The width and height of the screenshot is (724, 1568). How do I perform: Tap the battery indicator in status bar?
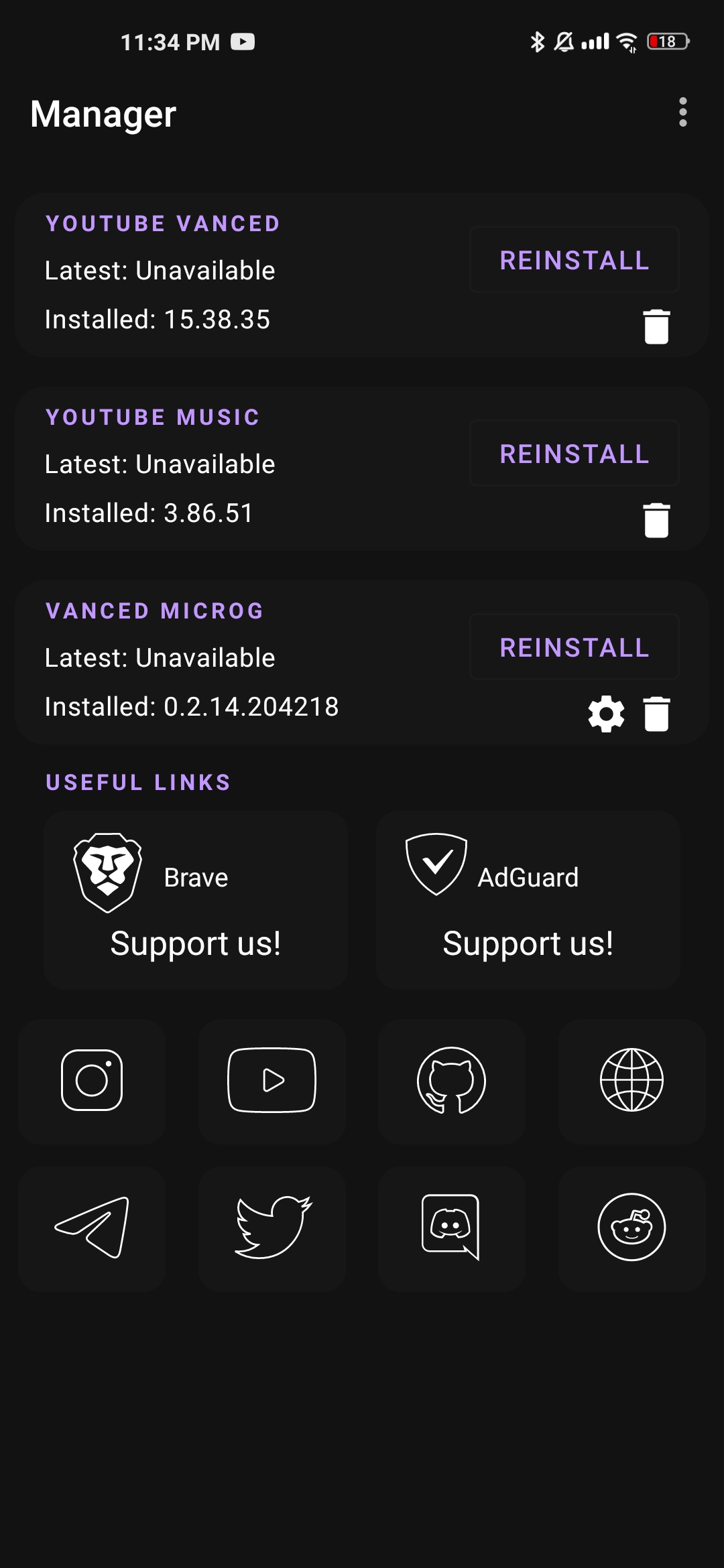[x=668, y=42]
